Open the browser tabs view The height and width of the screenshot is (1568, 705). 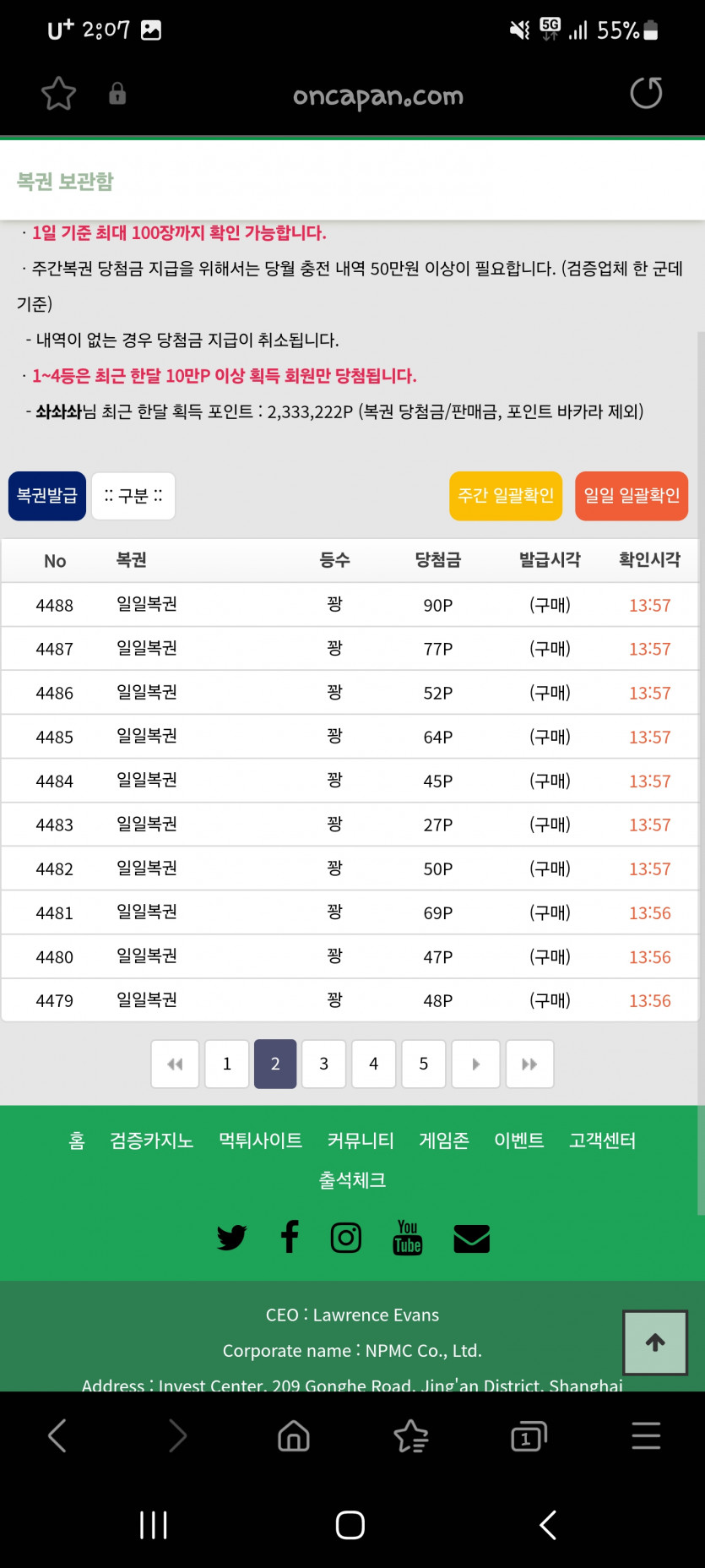point(529,1436)
